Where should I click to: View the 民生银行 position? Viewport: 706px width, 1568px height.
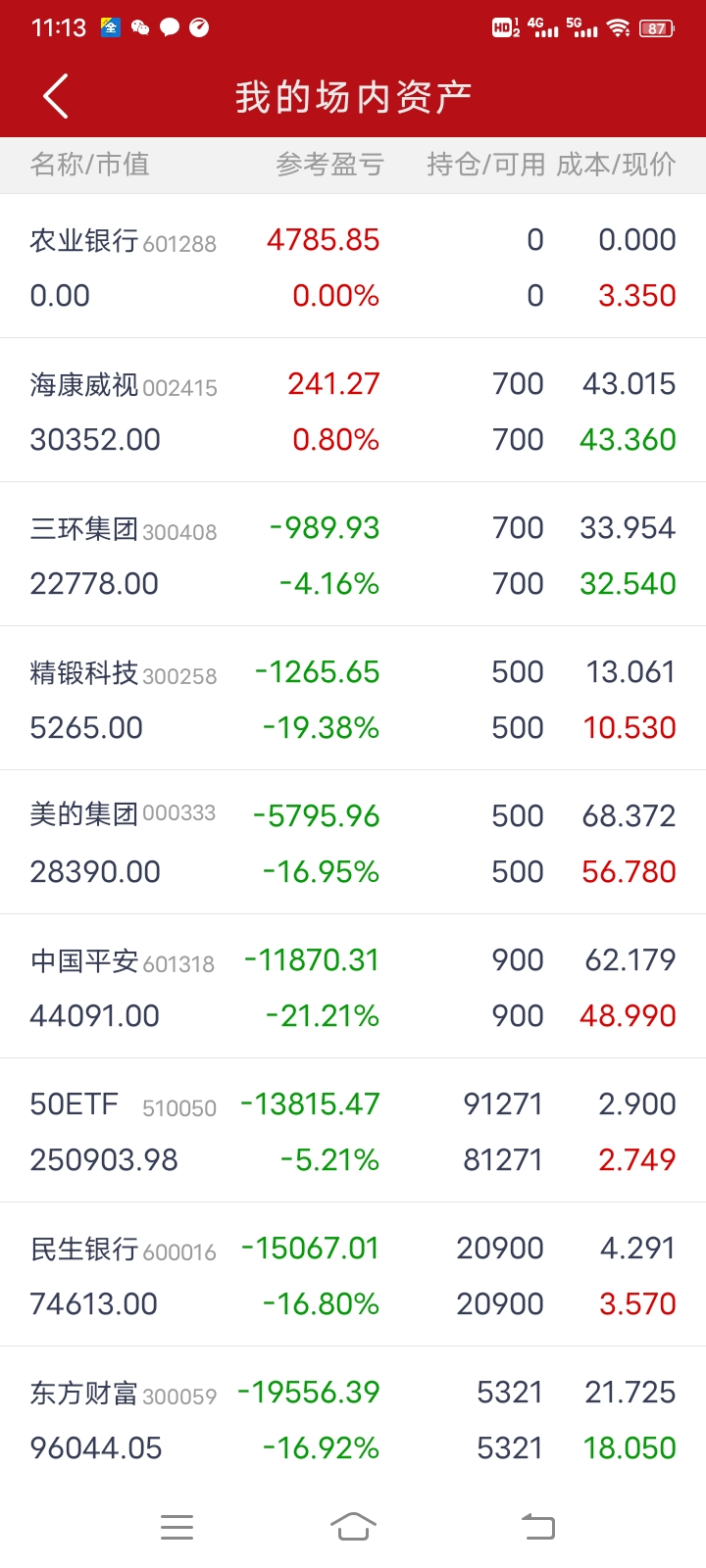[353, 1275]
